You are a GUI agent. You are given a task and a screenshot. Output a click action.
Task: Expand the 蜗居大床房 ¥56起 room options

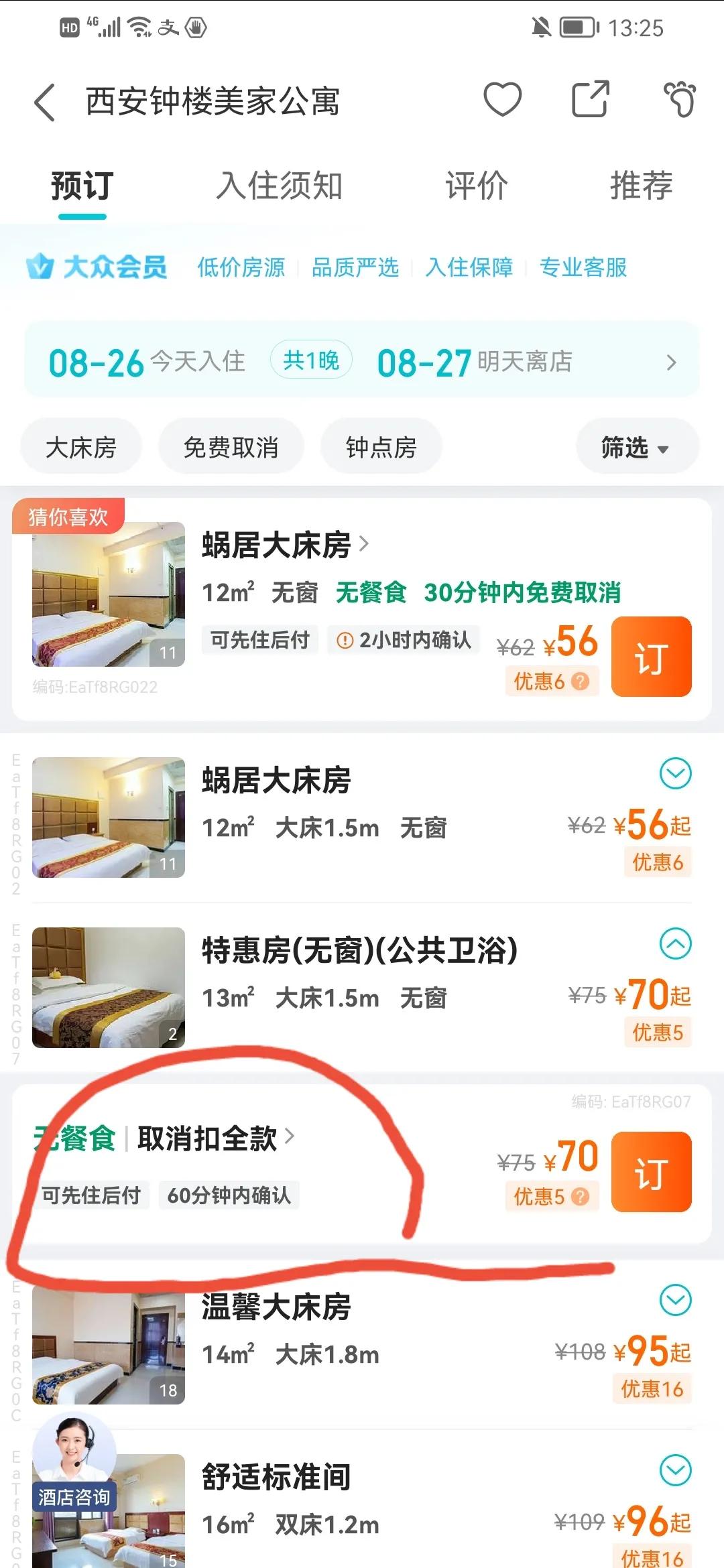point(675,774)
